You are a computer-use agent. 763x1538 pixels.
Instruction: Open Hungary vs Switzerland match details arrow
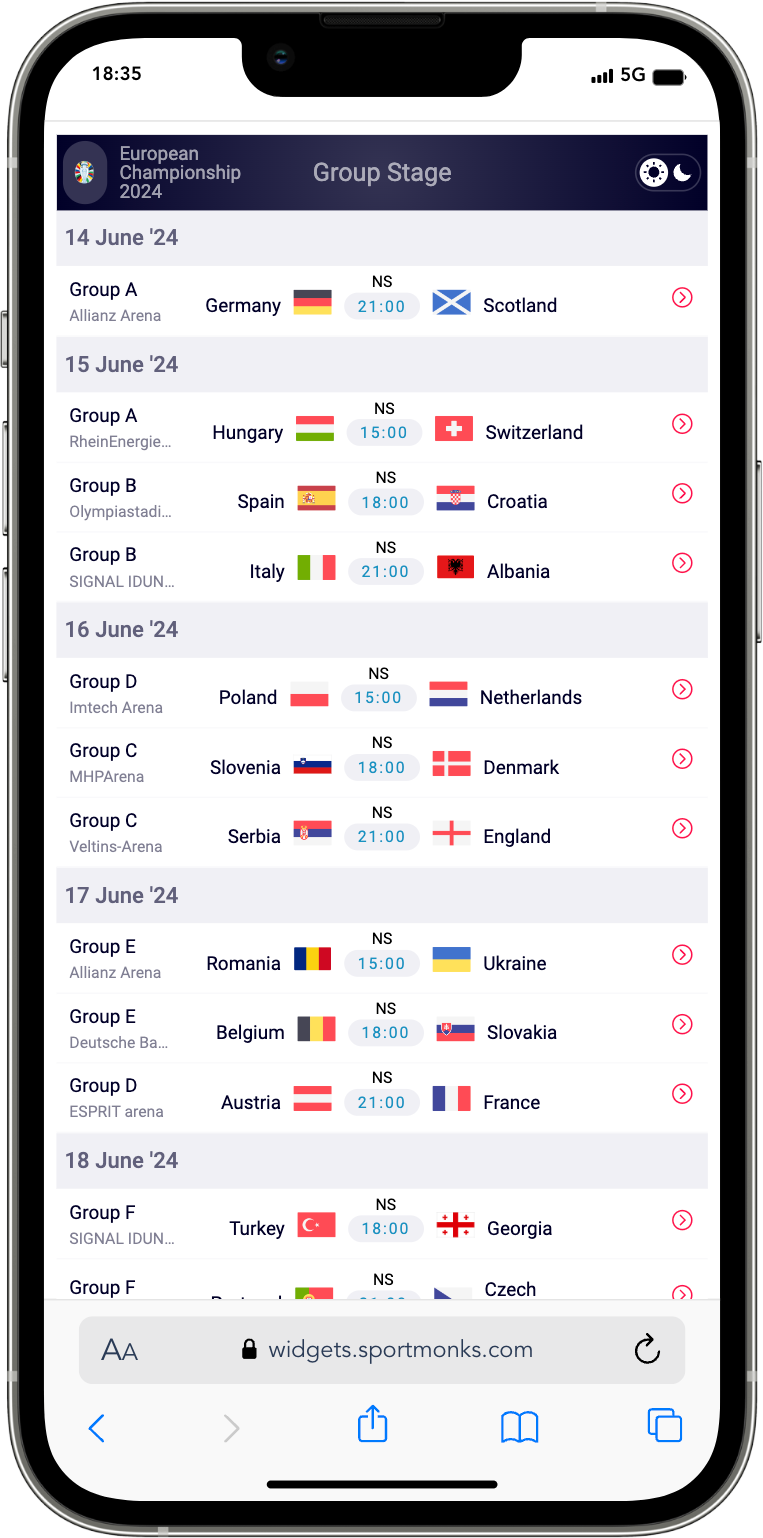[x=682, y=424]
